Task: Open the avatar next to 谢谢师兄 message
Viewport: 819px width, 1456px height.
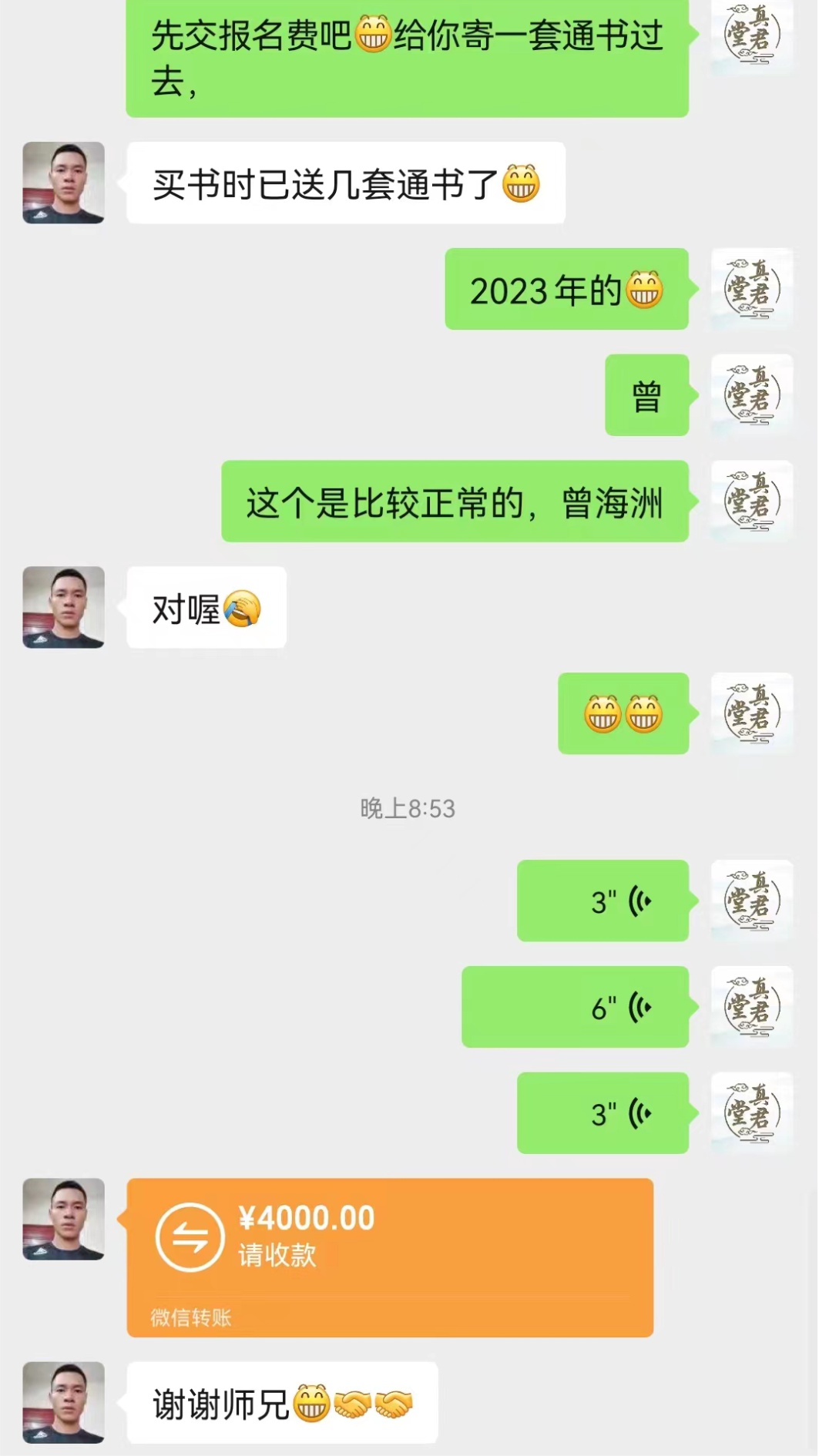Action: (63, 1401)
